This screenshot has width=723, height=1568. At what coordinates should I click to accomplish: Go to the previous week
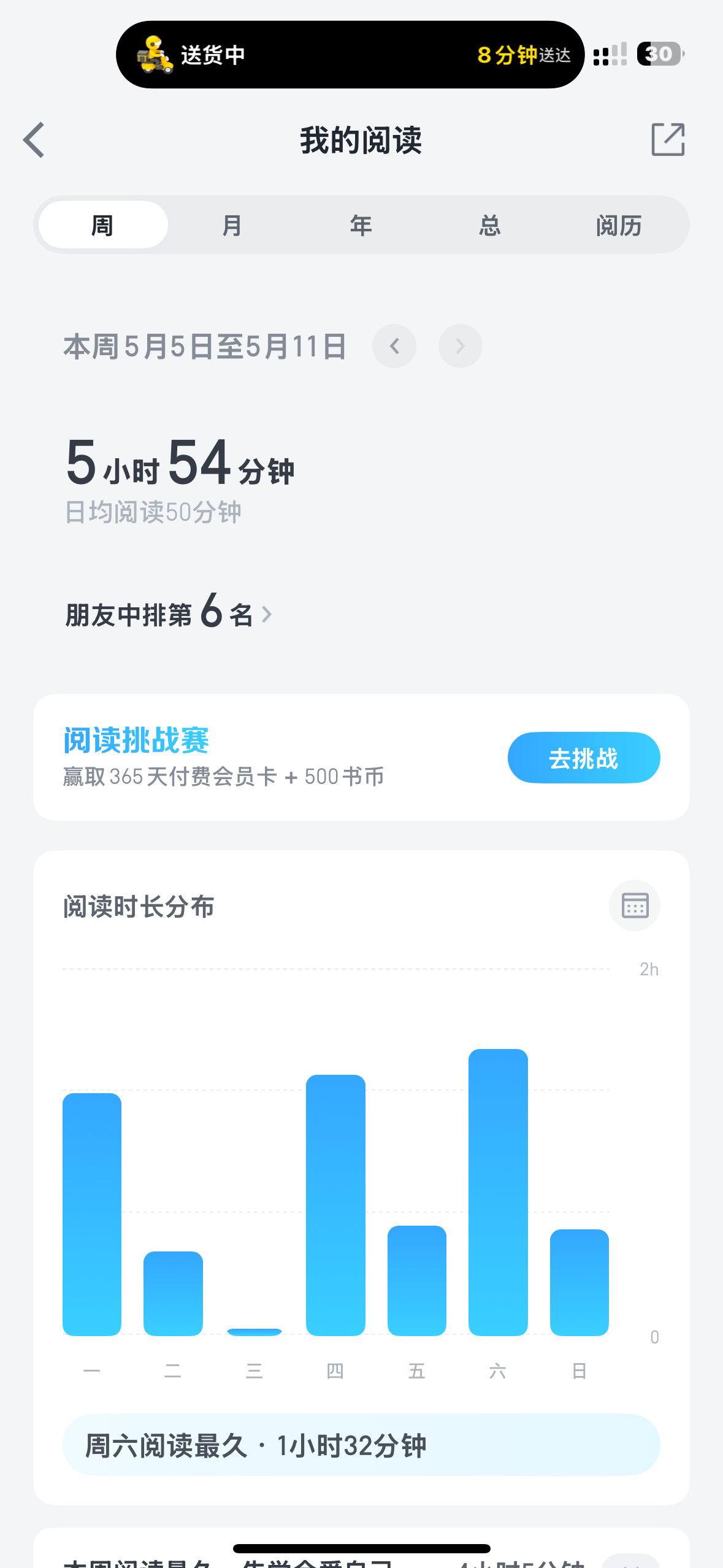pos(394,346)
